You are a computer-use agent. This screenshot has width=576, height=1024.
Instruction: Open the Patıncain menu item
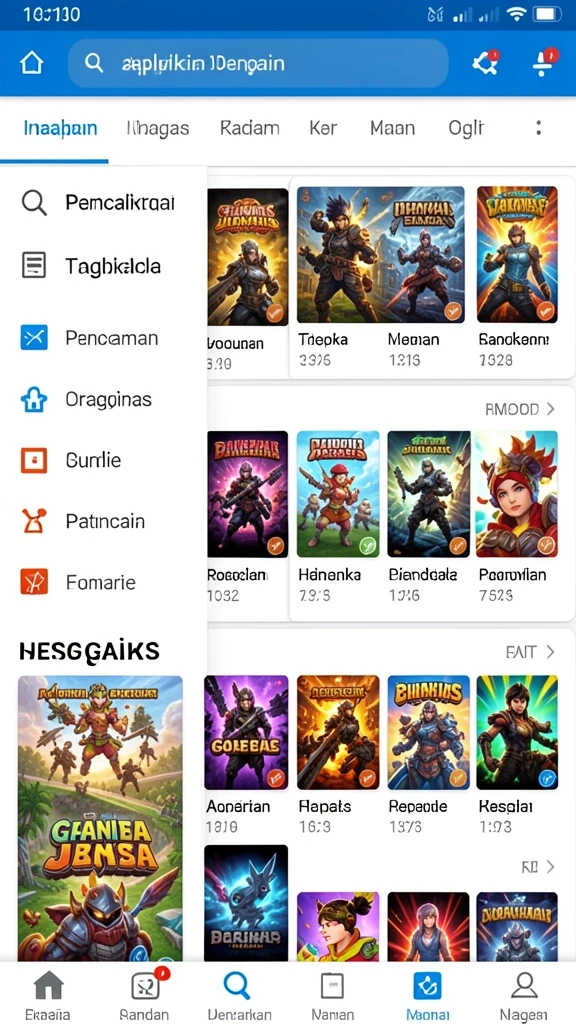104,521
